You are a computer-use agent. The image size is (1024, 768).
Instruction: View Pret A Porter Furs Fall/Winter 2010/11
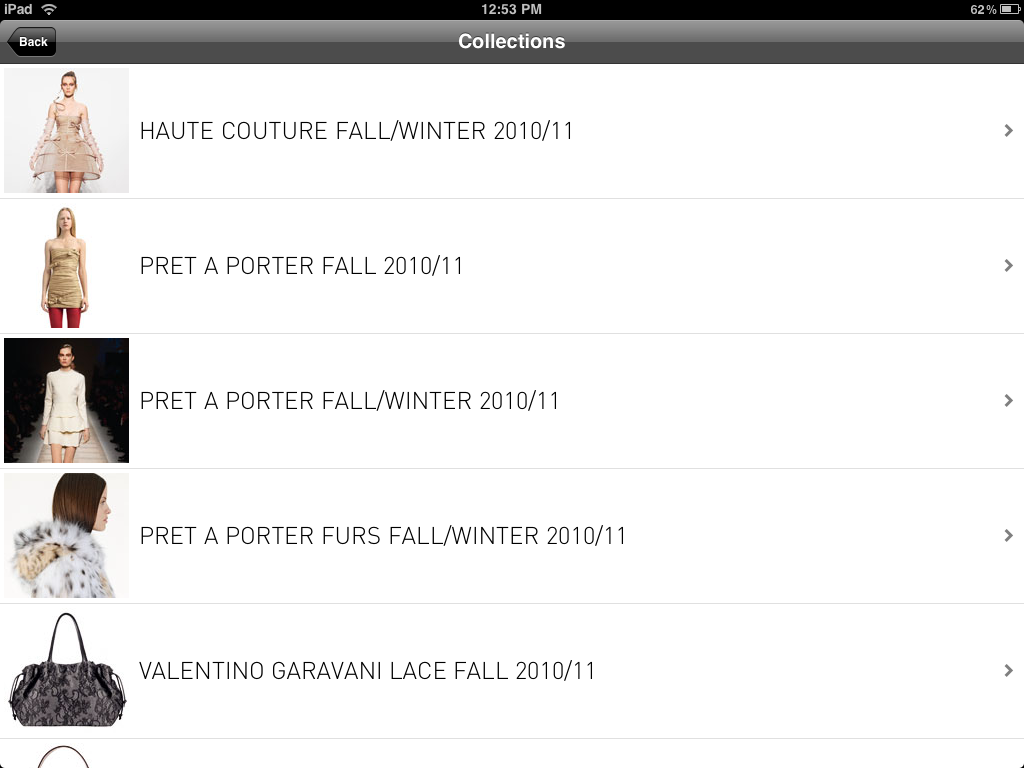pyautogui.click(x=512, y=536)
